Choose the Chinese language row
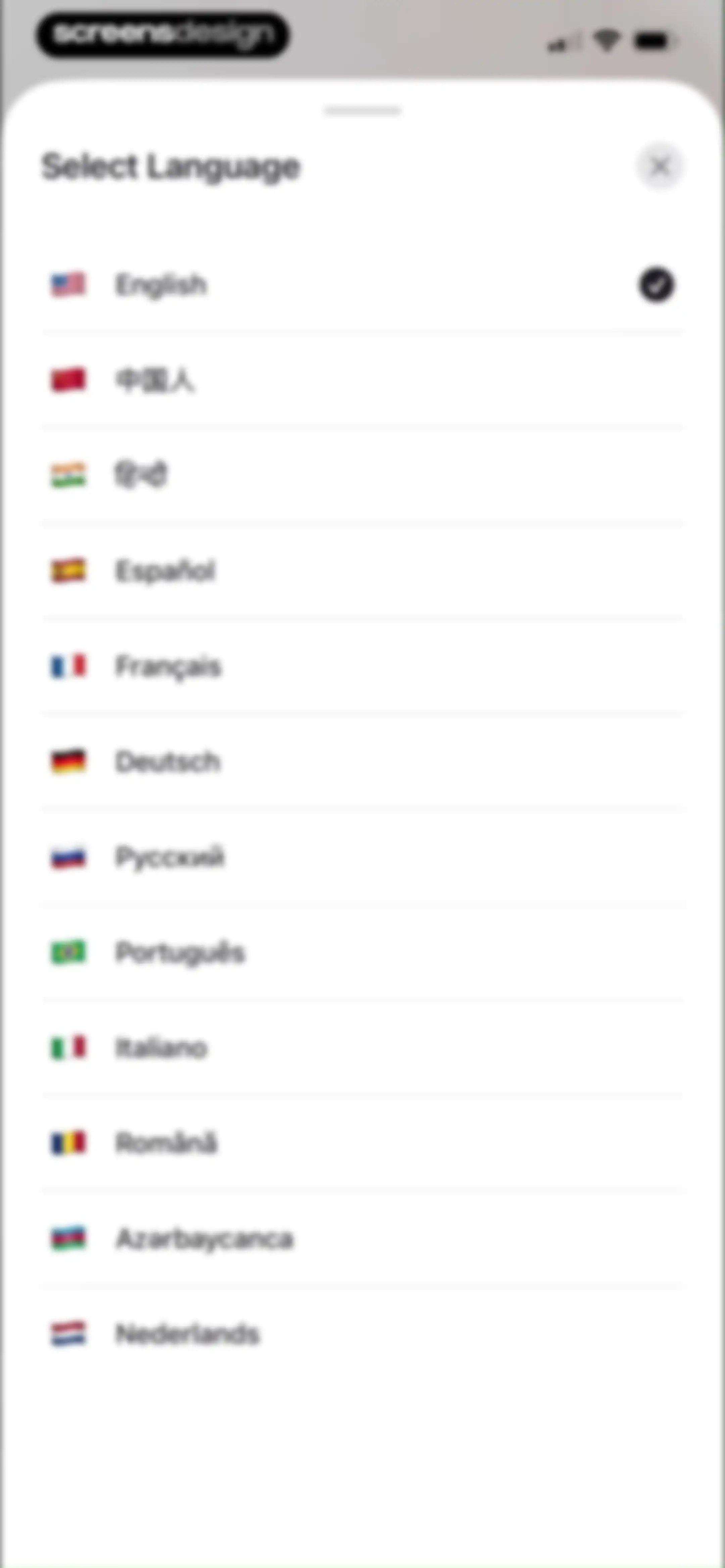 (362, 380)
